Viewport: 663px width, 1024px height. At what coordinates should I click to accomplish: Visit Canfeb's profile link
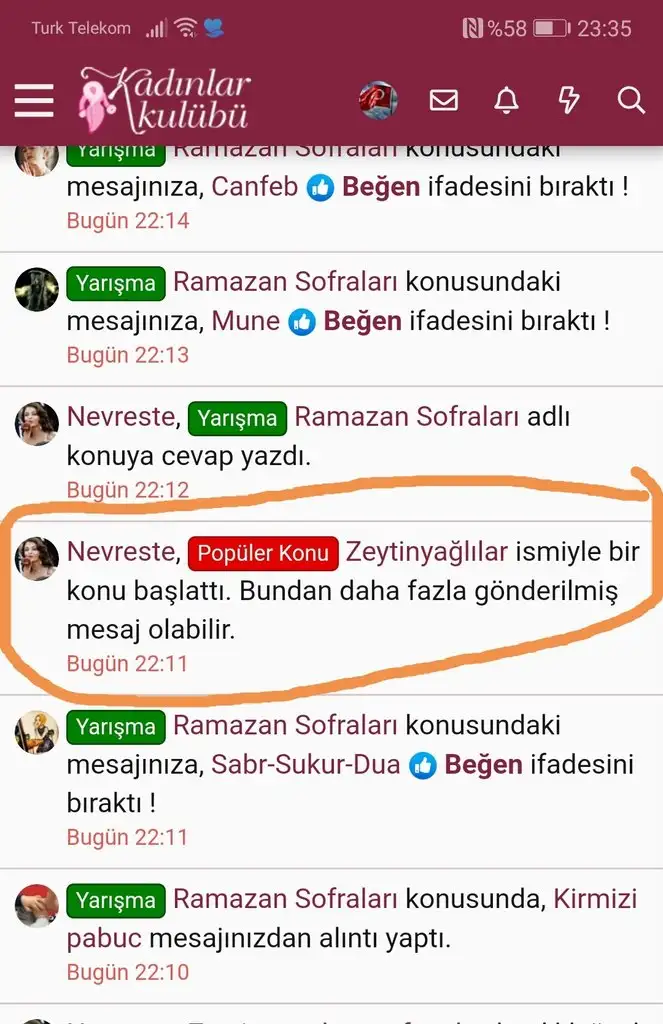255,187
